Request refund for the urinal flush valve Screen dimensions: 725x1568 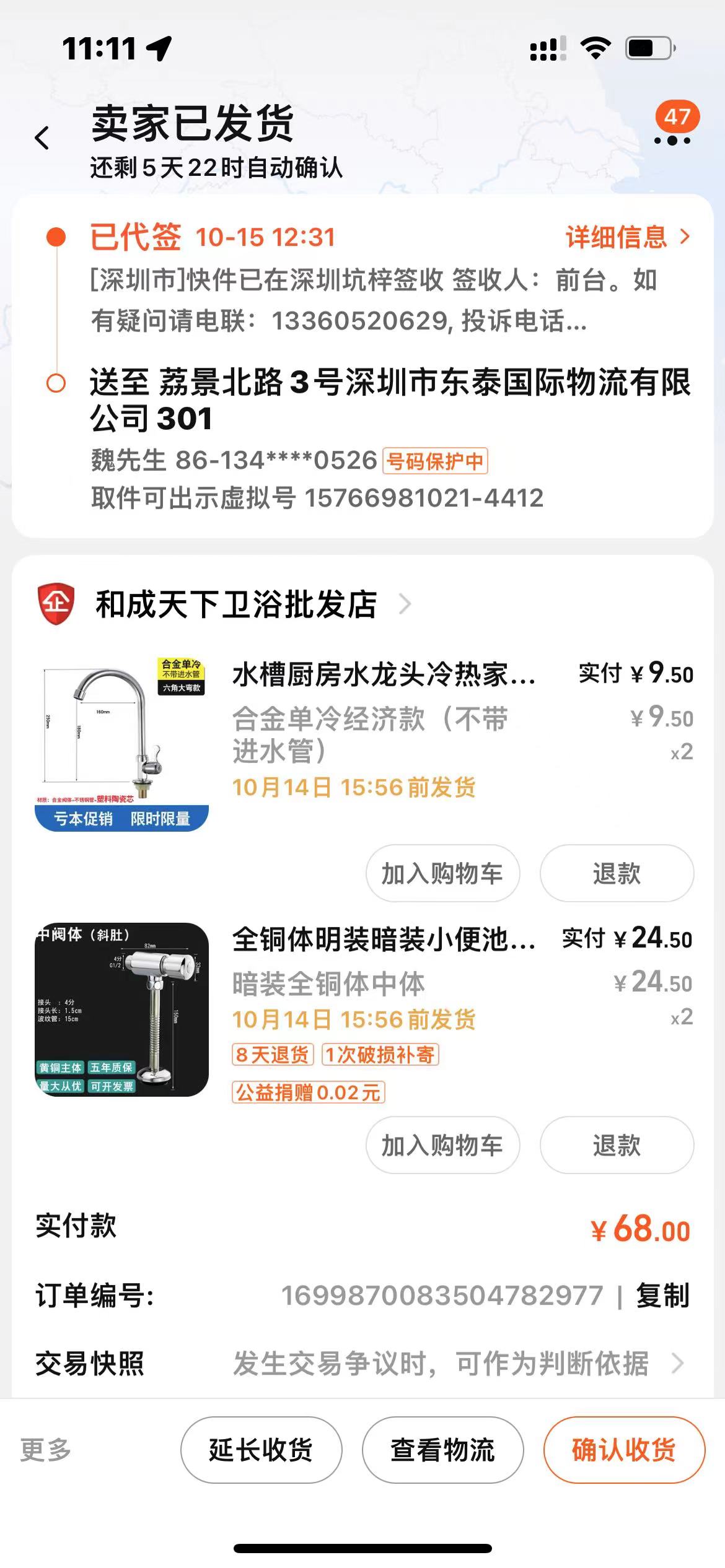(x=617, y=1145)
